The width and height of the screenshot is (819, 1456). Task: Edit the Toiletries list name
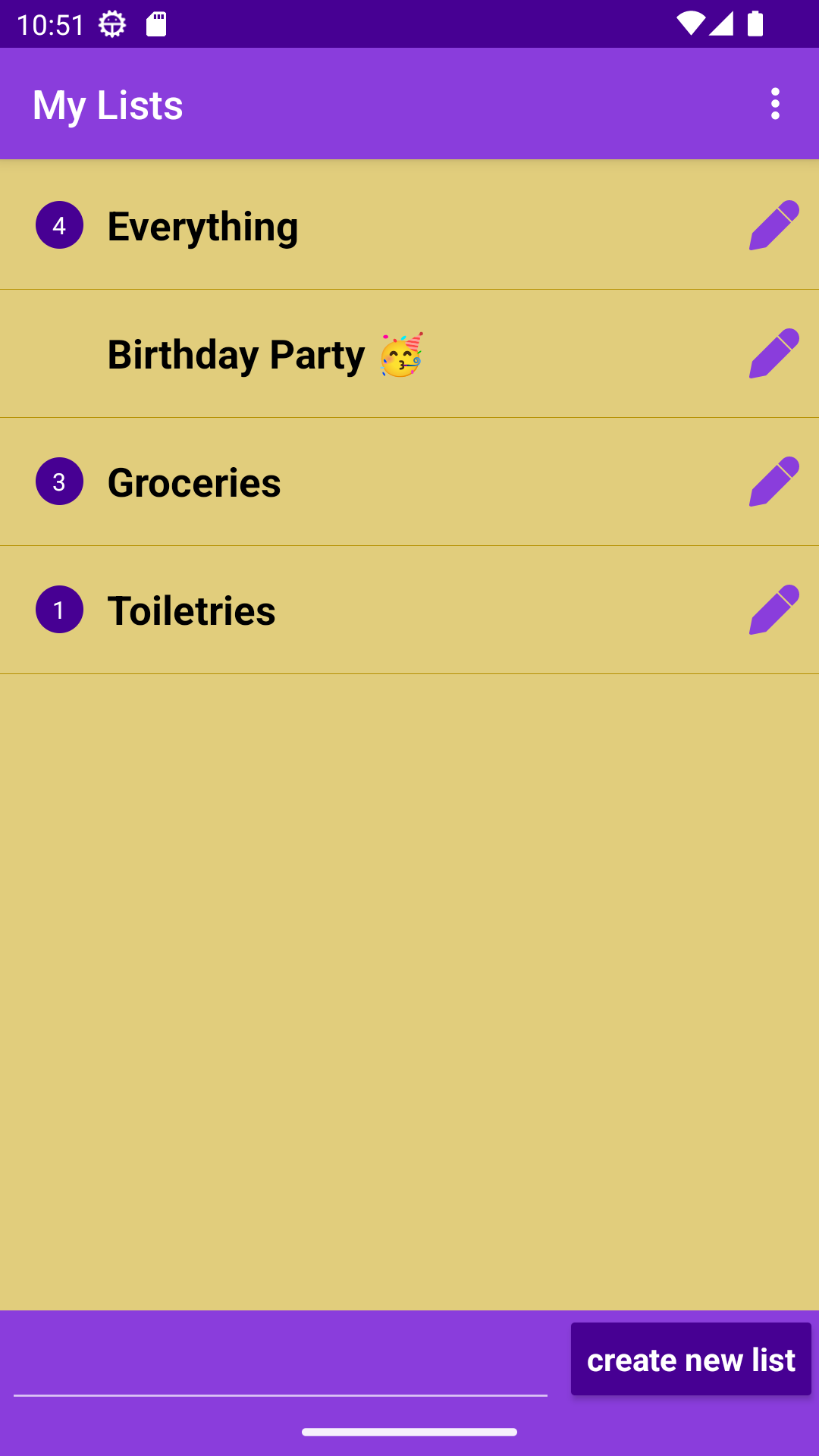[773, 610]
